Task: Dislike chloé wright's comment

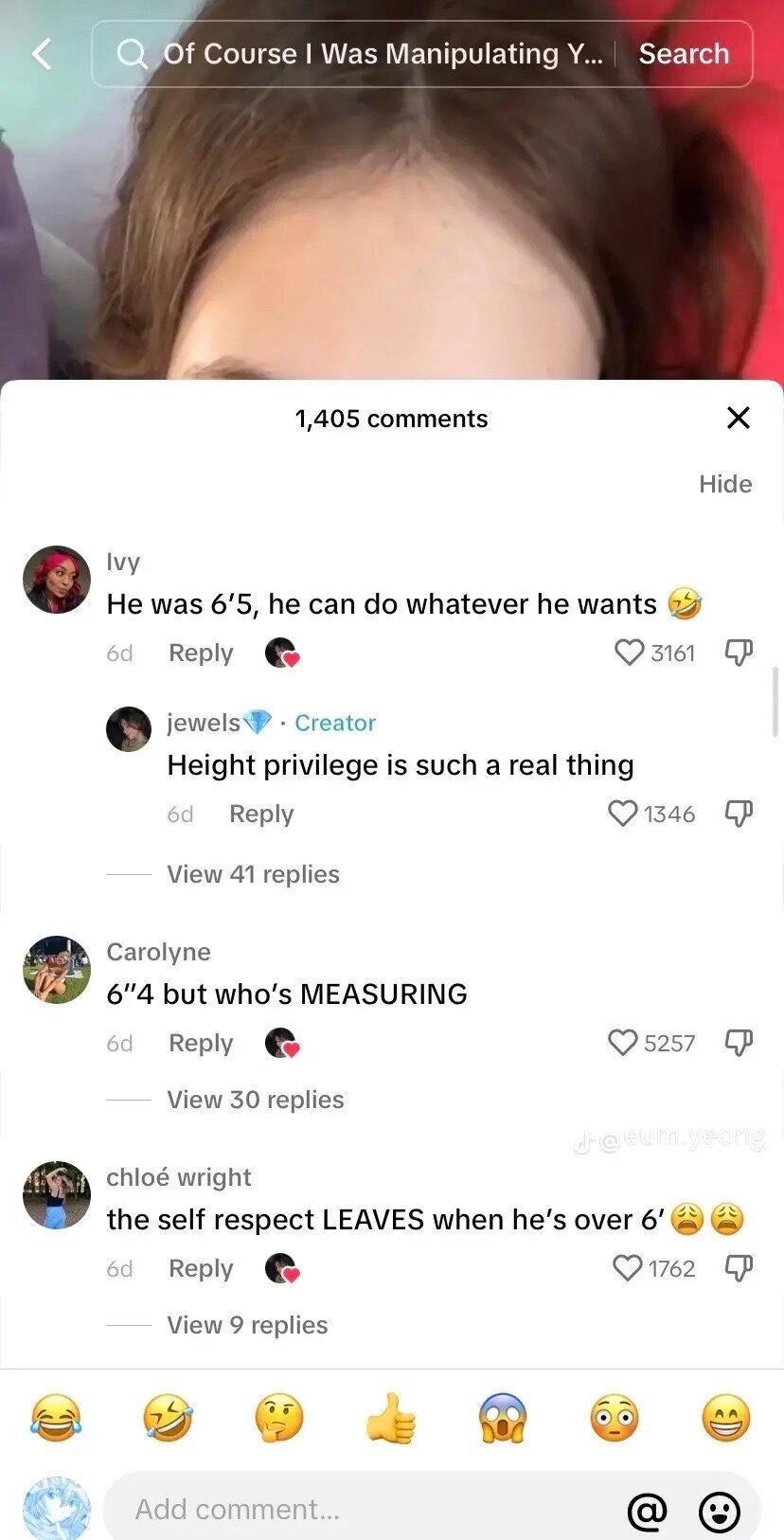Action: [739, 1268]
